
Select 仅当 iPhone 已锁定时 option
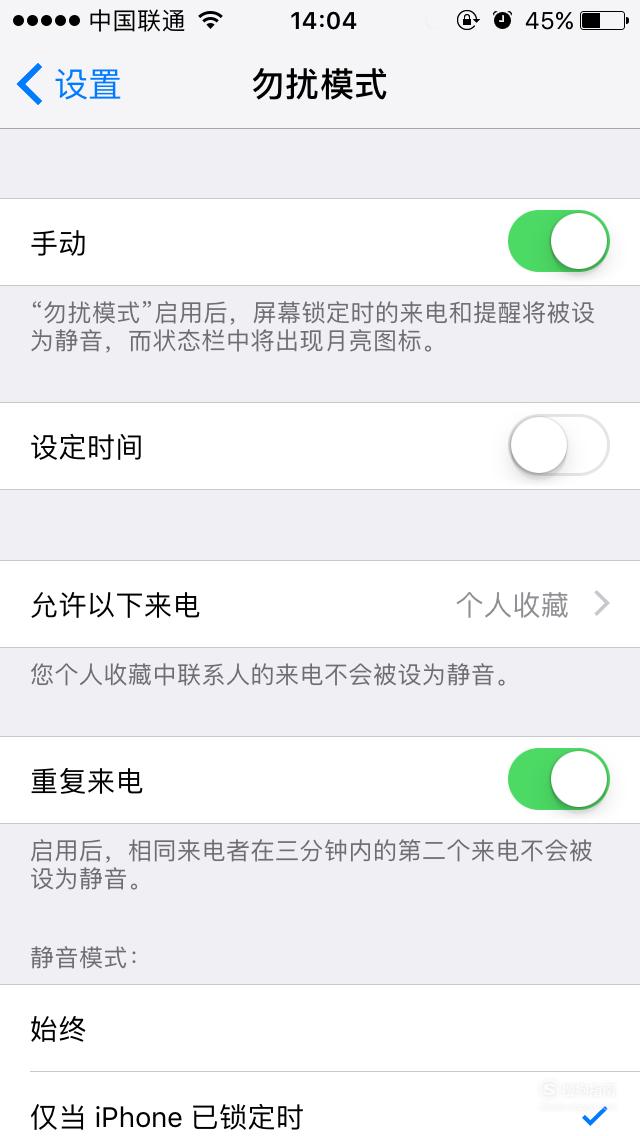coord(320,1104)
